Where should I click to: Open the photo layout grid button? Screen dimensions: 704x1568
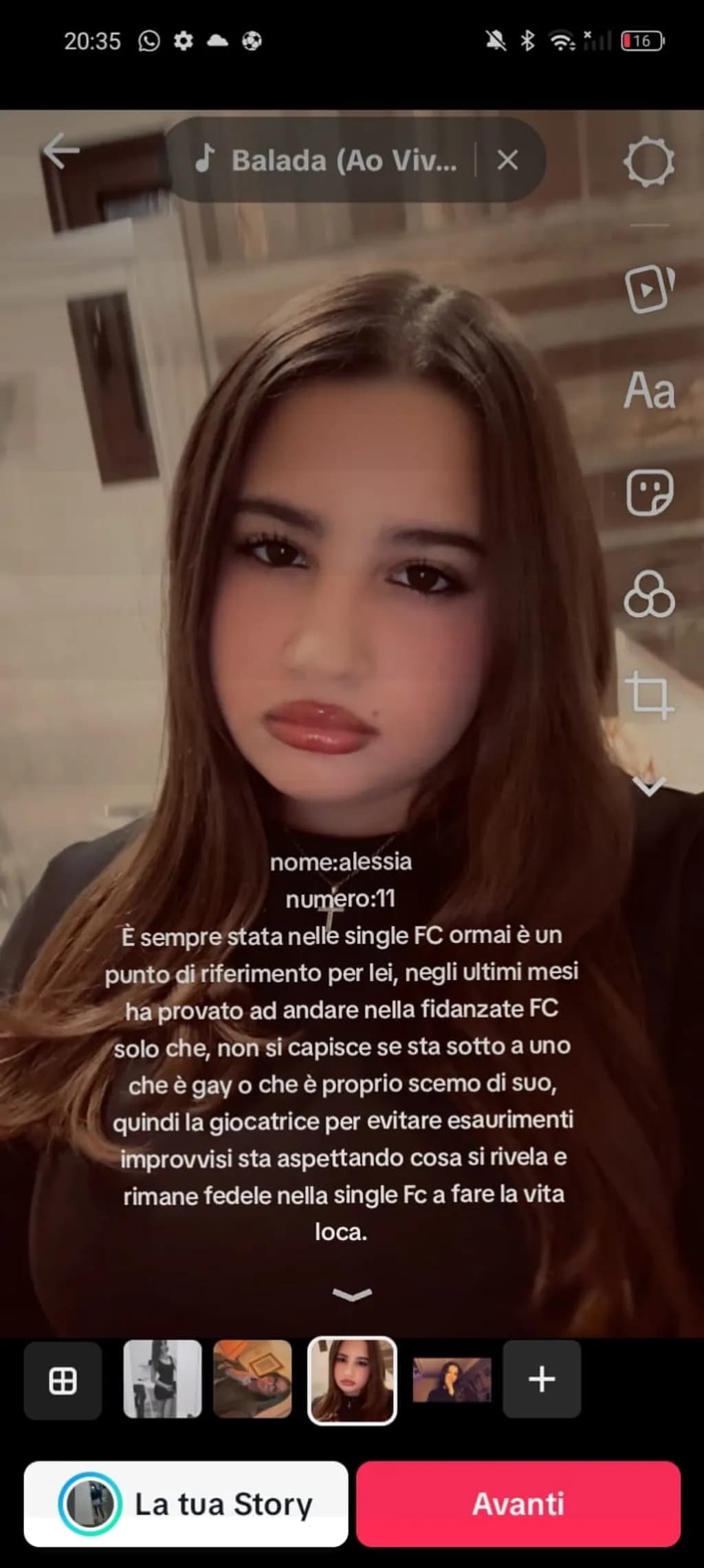pyautogui.click(x=63, y=1380)
